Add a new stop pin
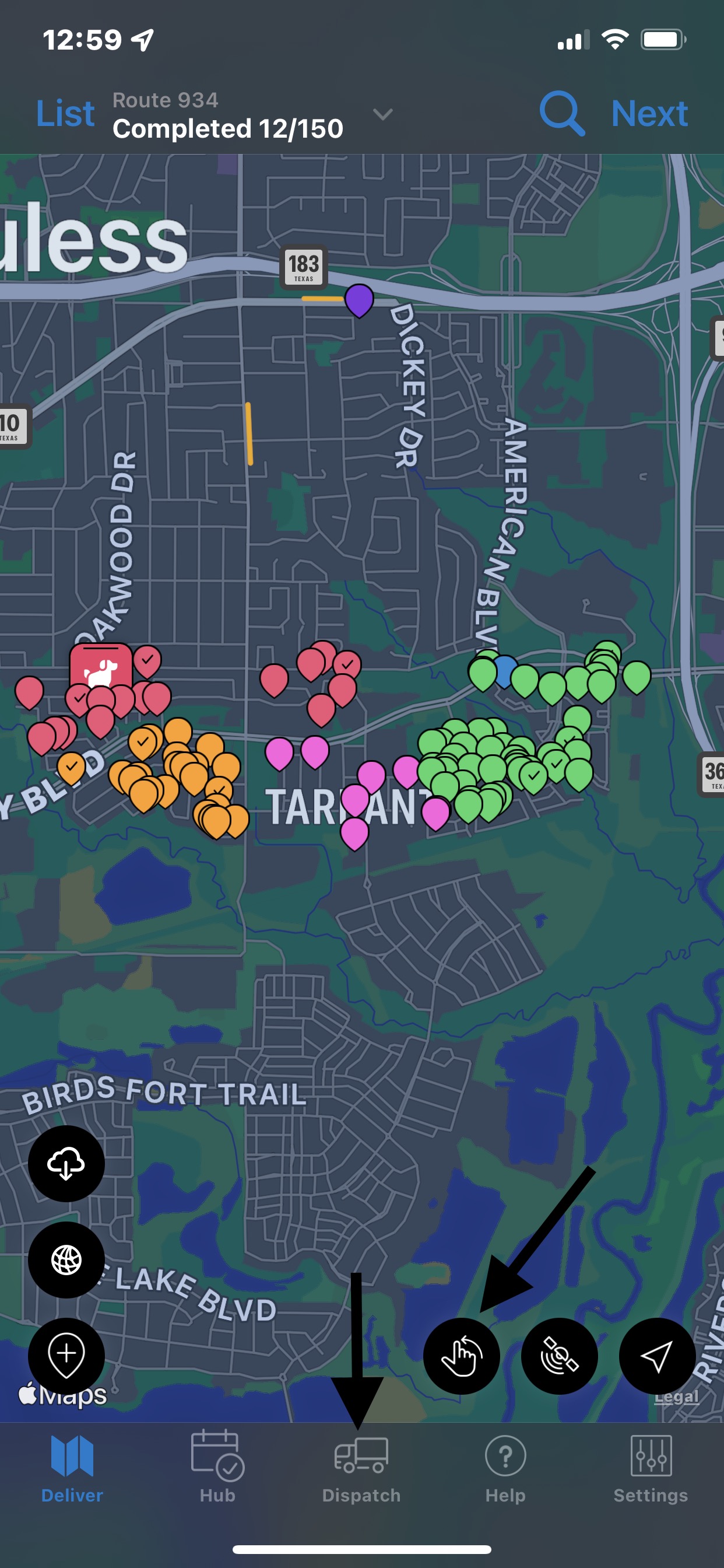 66,1356
